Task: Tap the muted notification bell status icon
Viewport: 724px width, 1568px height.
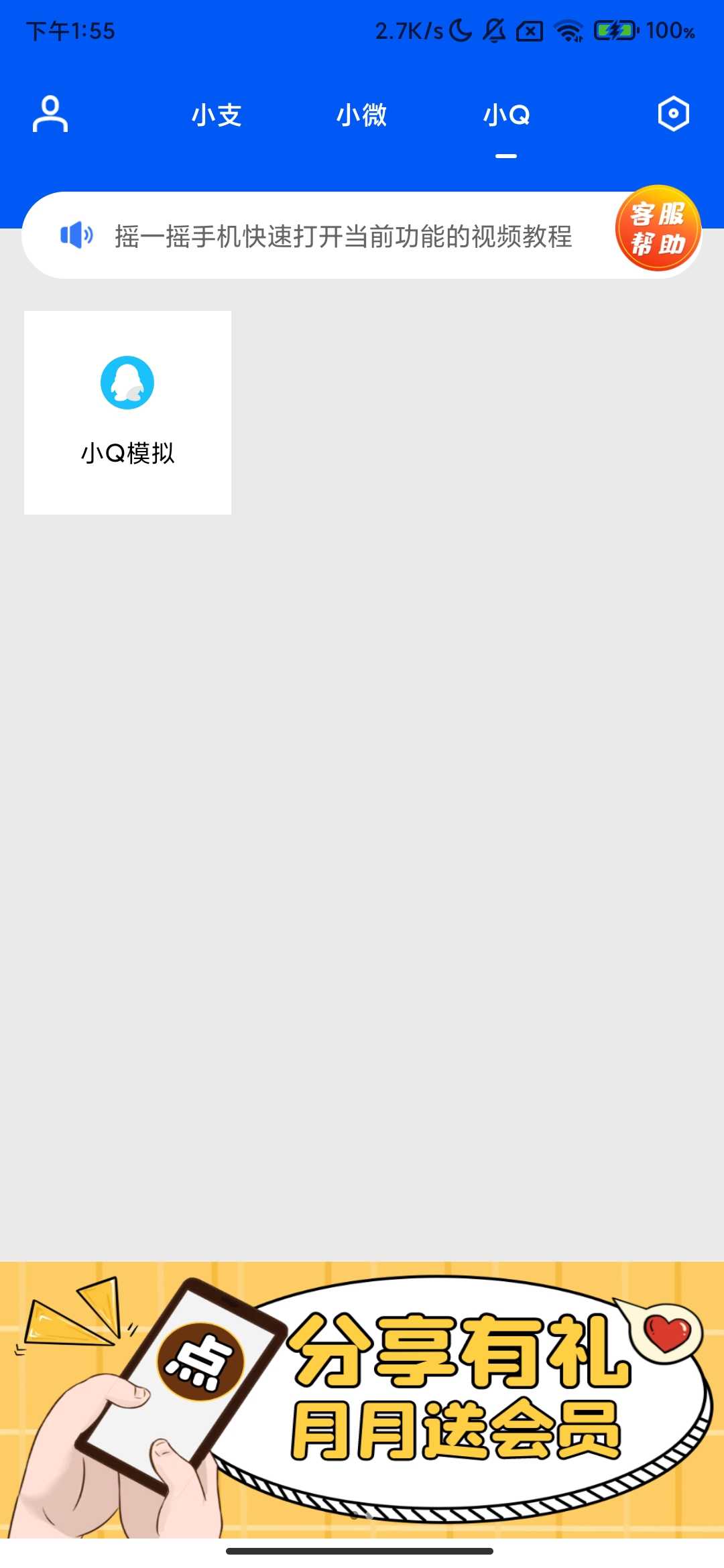Action: [493, 30]
